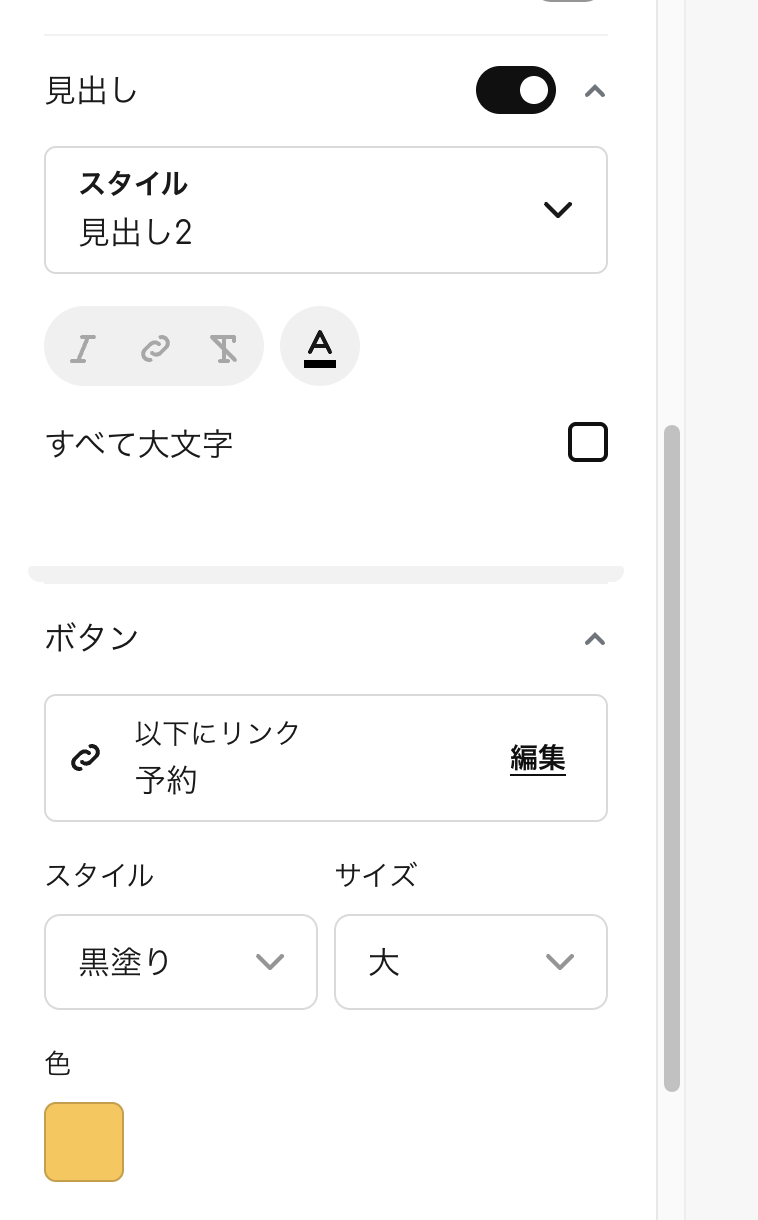Click the ボタン section header label
The image size is (758, 1220).
pyautogui.click(x=91, y=637)
